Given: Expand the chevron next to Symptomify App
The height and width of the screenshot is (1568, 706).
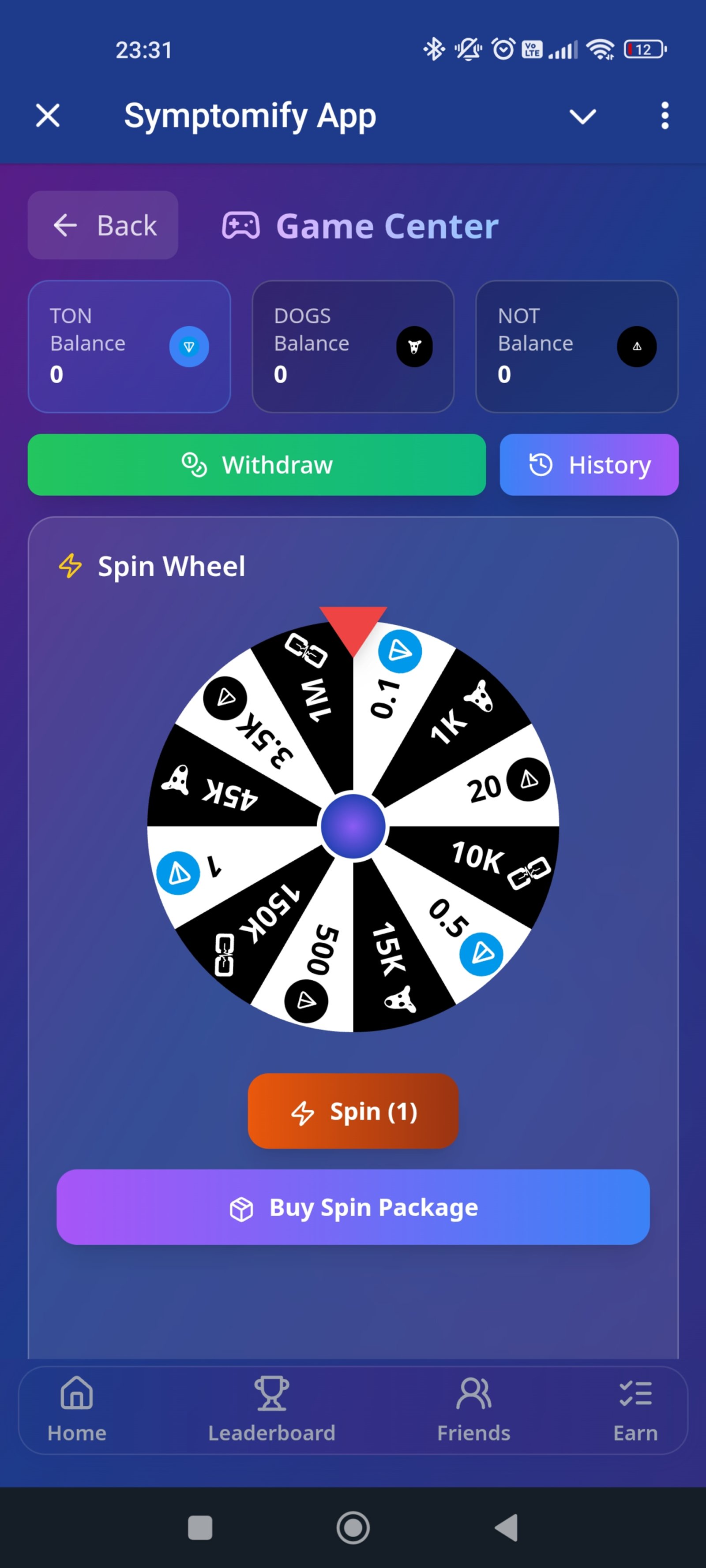Looking at the screenshot, I should pos(582,116).
